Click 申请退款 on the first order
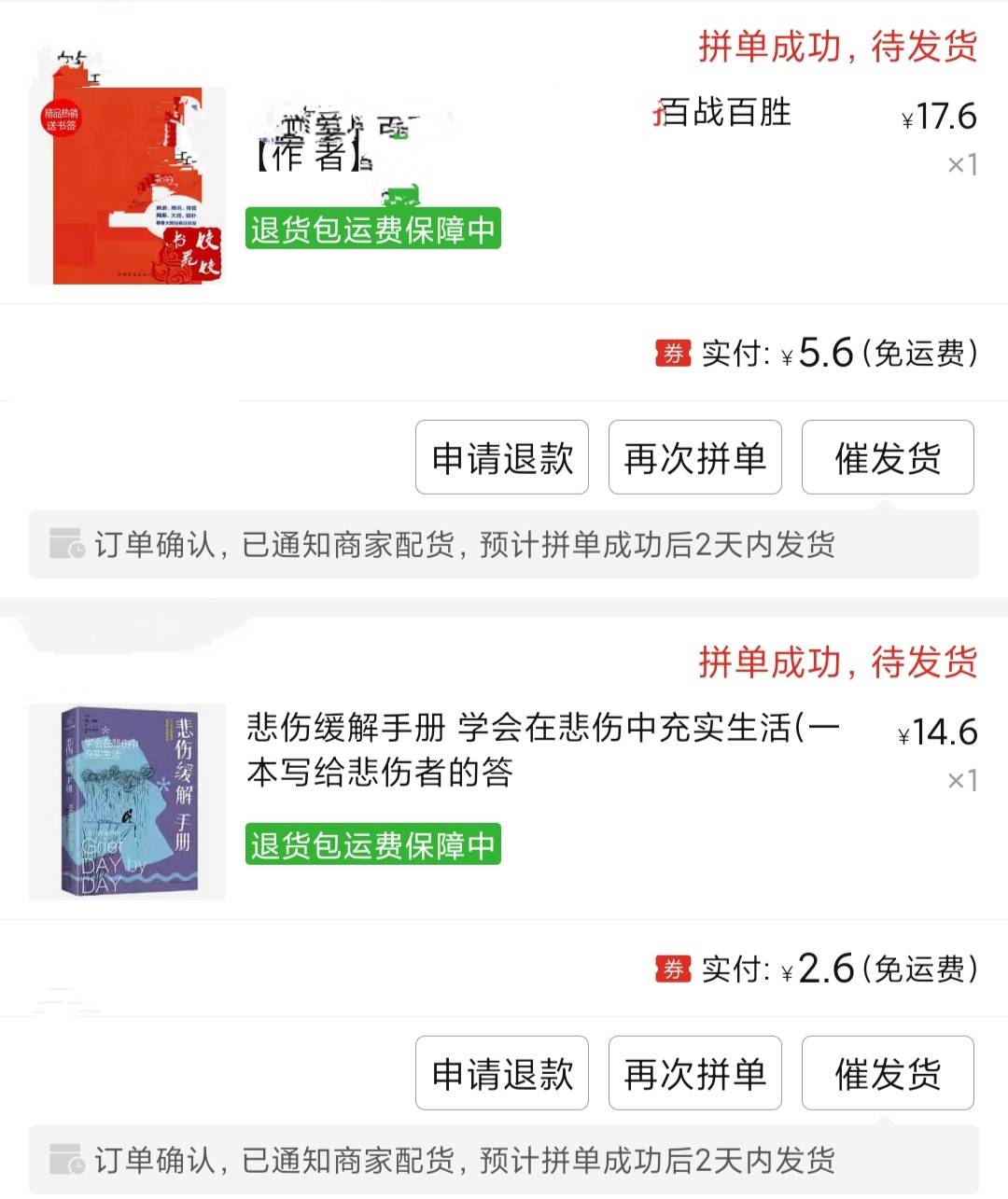This screenshot has width=1008, height=1199. click(x=501, y=457)
